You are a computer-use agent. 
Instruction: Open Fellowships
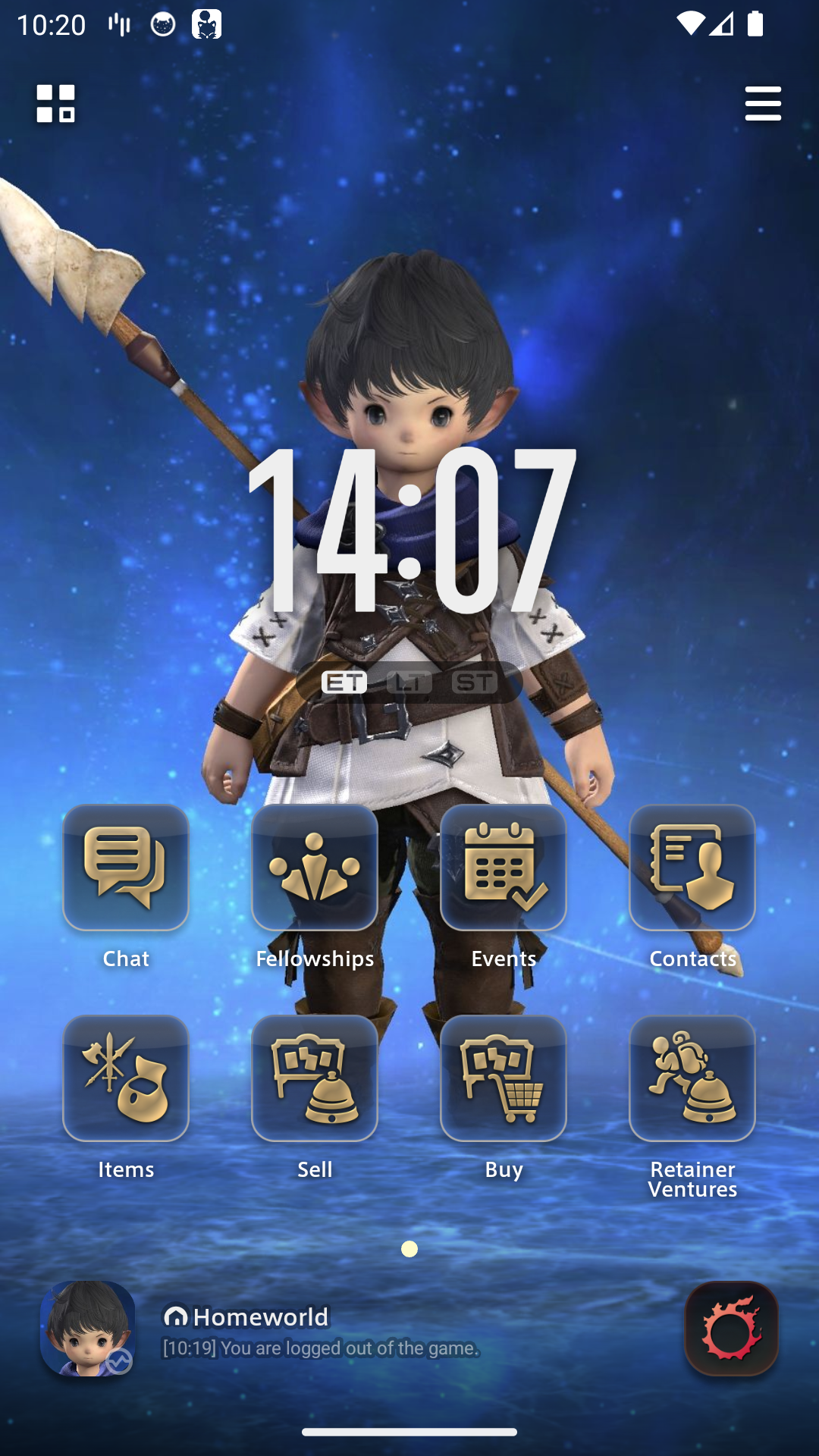click(x=315, y=868)
